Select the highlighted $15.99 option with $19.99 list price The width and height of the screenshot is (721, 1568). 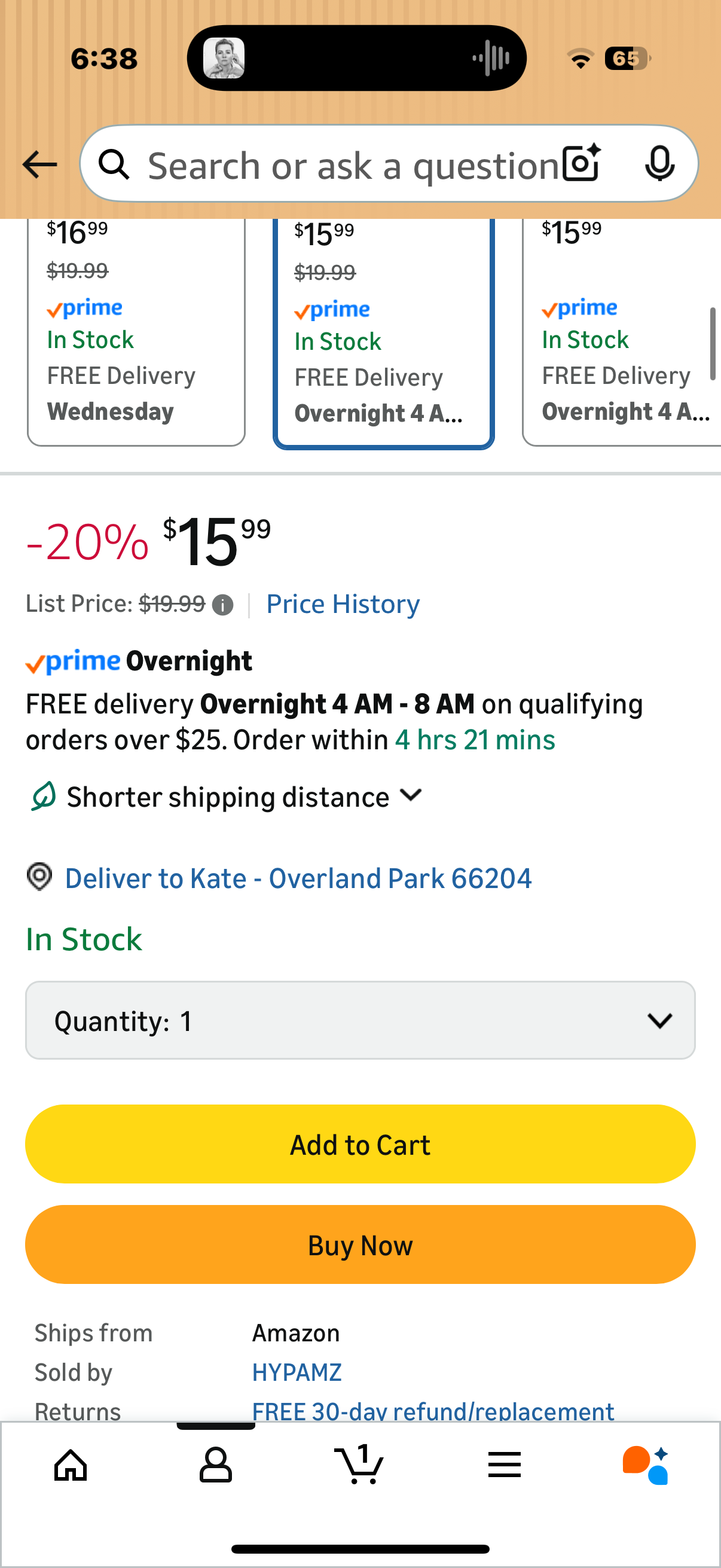pyautogui.click(x=383, y=334)
